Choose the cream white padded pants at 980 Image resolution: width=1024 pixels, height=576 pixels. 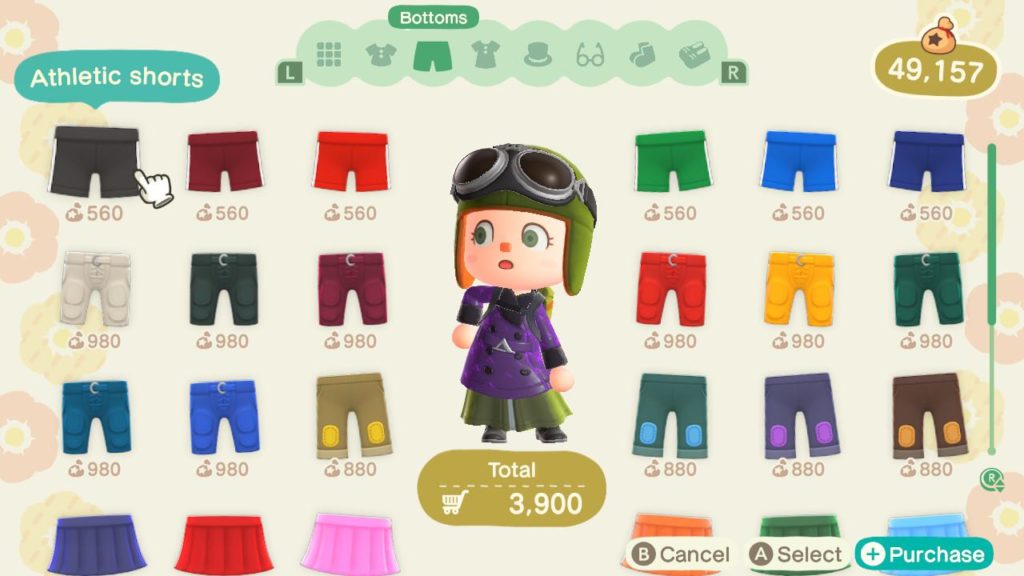[x=95, y=288]
